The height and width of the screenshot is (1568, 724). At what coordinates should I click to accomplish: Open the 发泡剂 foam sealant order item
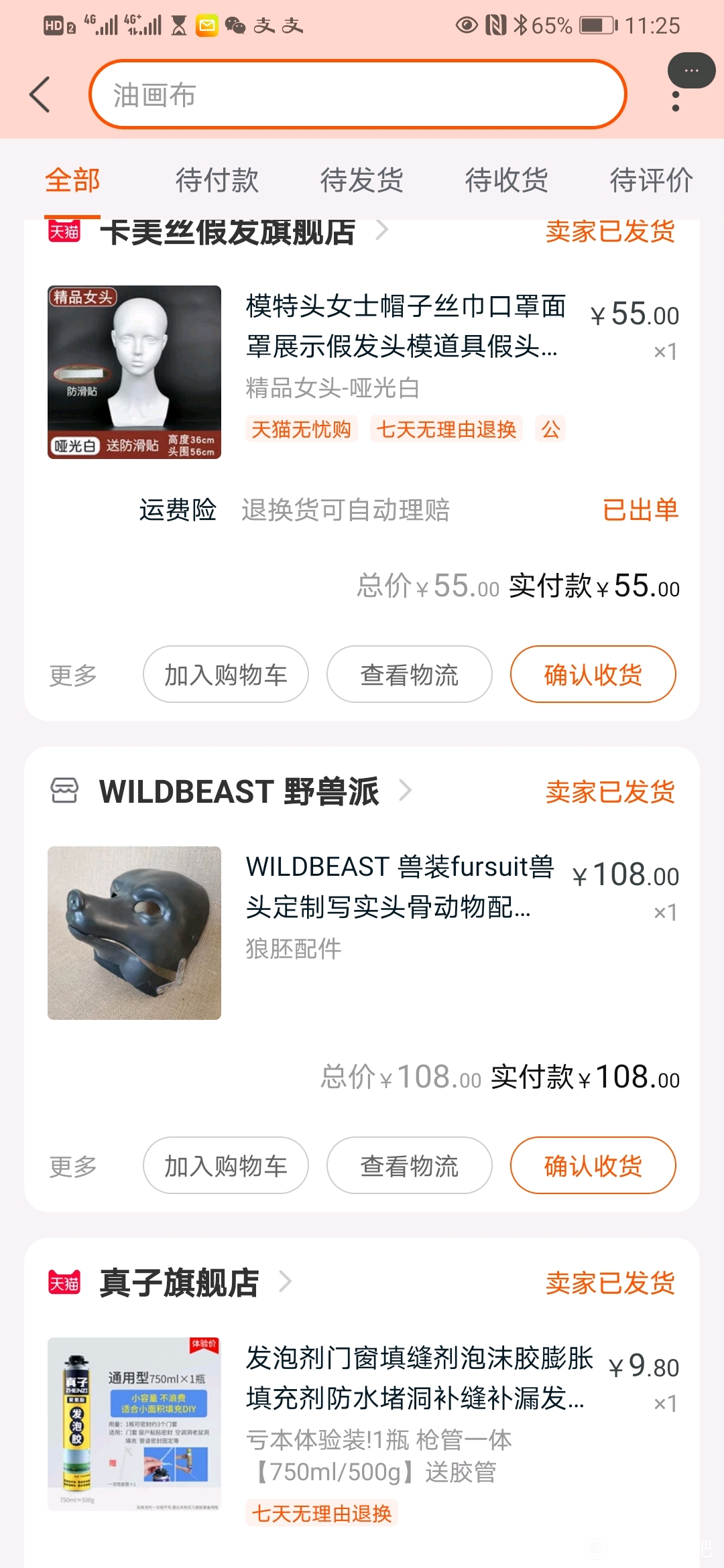pos(418,1378)
